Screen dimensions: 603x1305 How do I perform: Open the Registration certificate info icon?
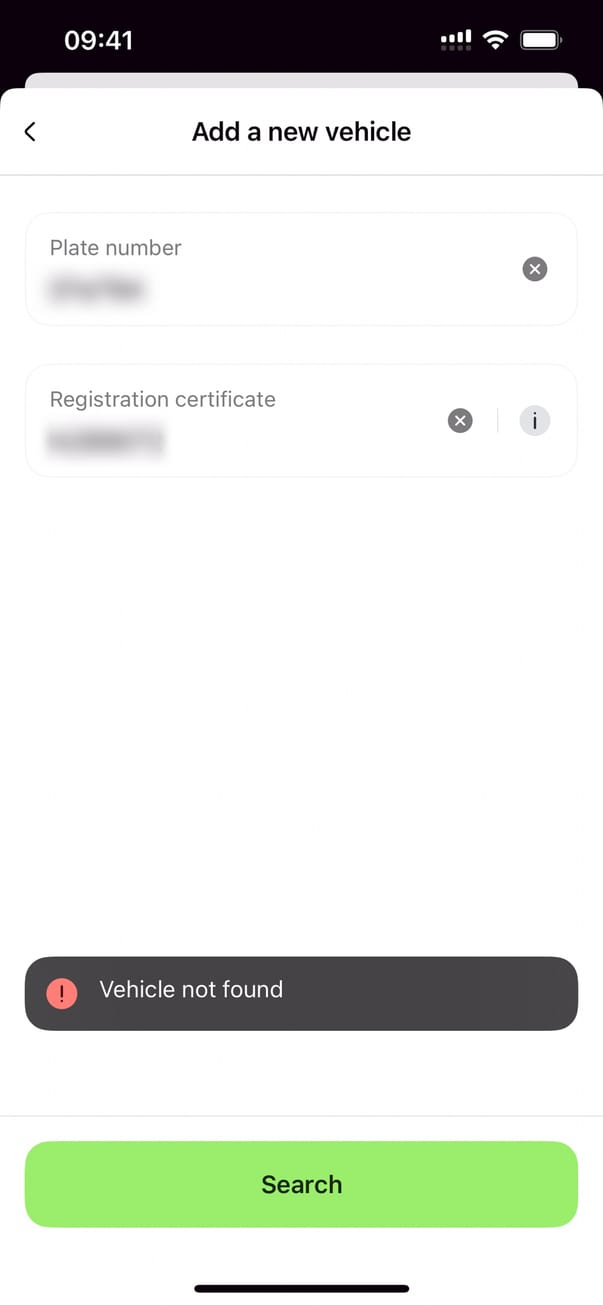[535, 421]
